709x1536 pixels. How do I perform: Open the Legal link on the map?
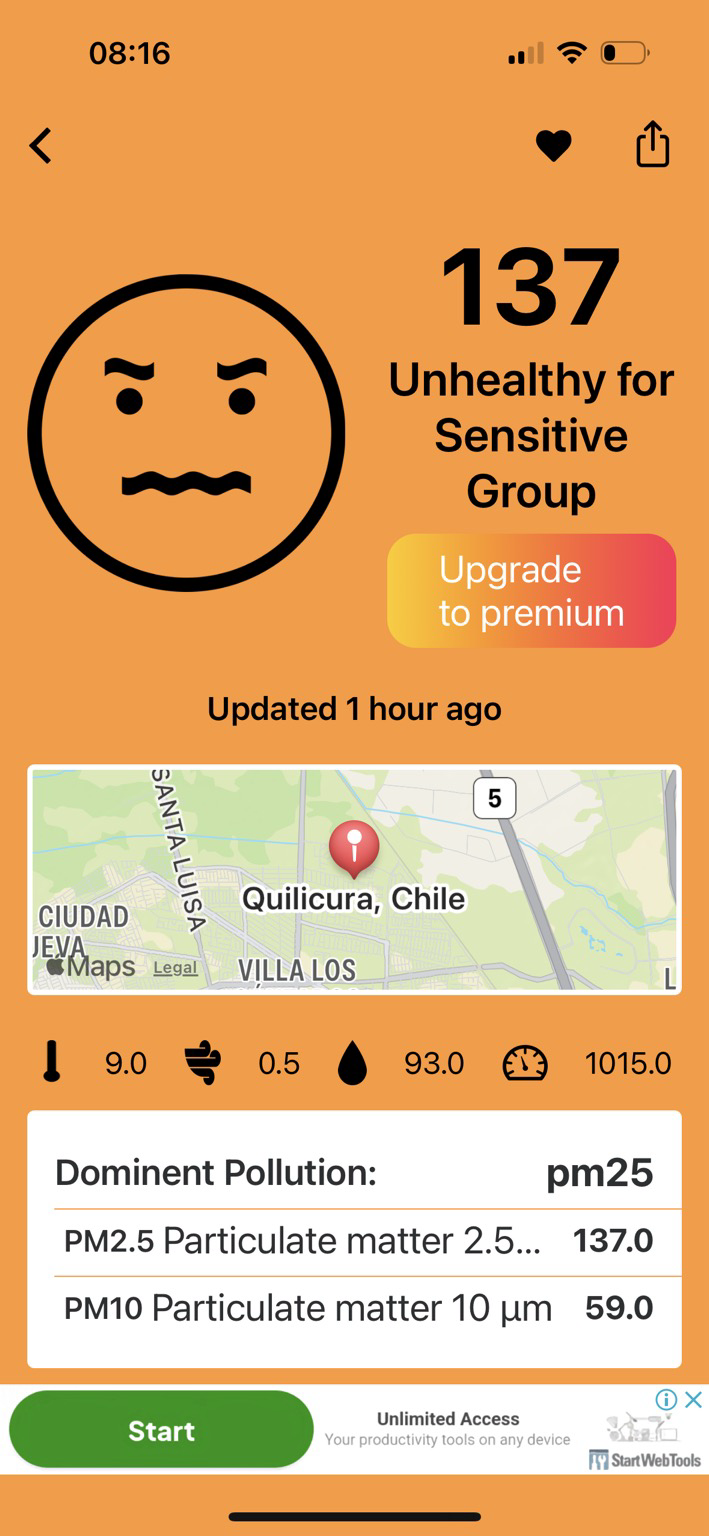(175, 967)
